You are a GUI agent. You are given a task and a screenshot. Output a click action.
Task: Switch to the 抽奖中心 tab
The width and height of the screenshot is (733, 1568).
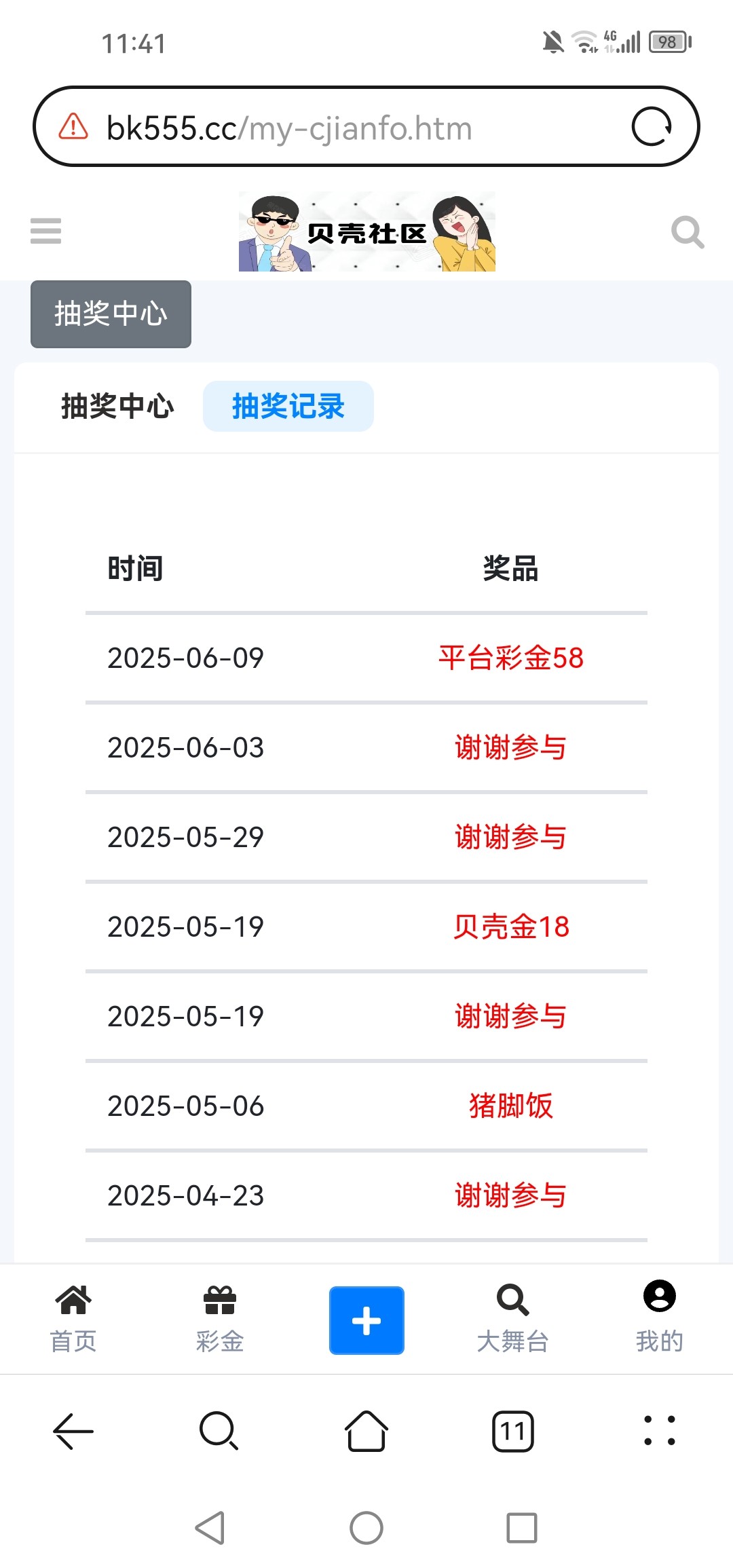pyautogui.click(x=117, y=405)
